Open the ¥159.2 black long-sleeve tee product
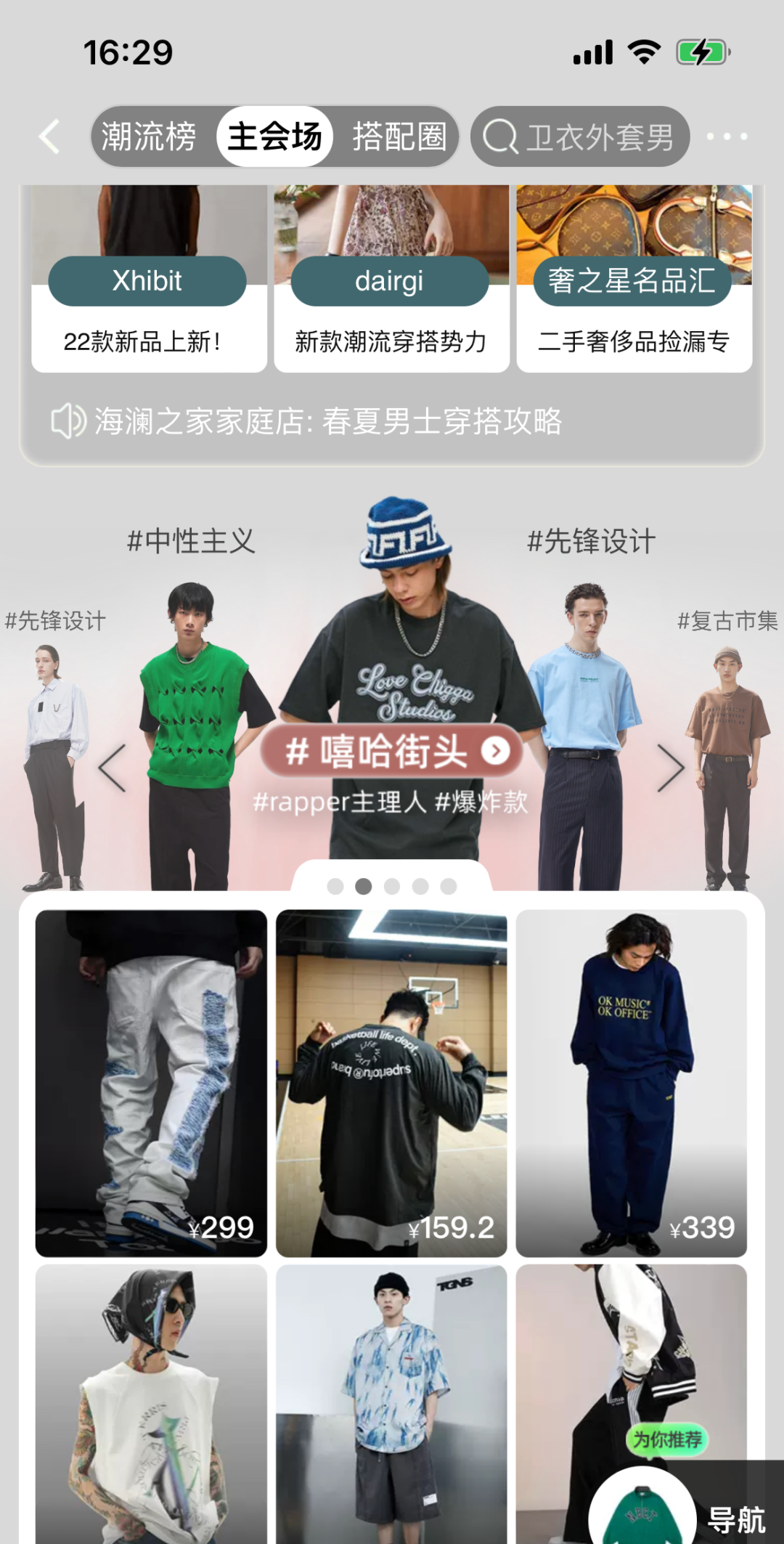Image resolution: width=784 pixels, height=1544 pixels. [391, 1082]
